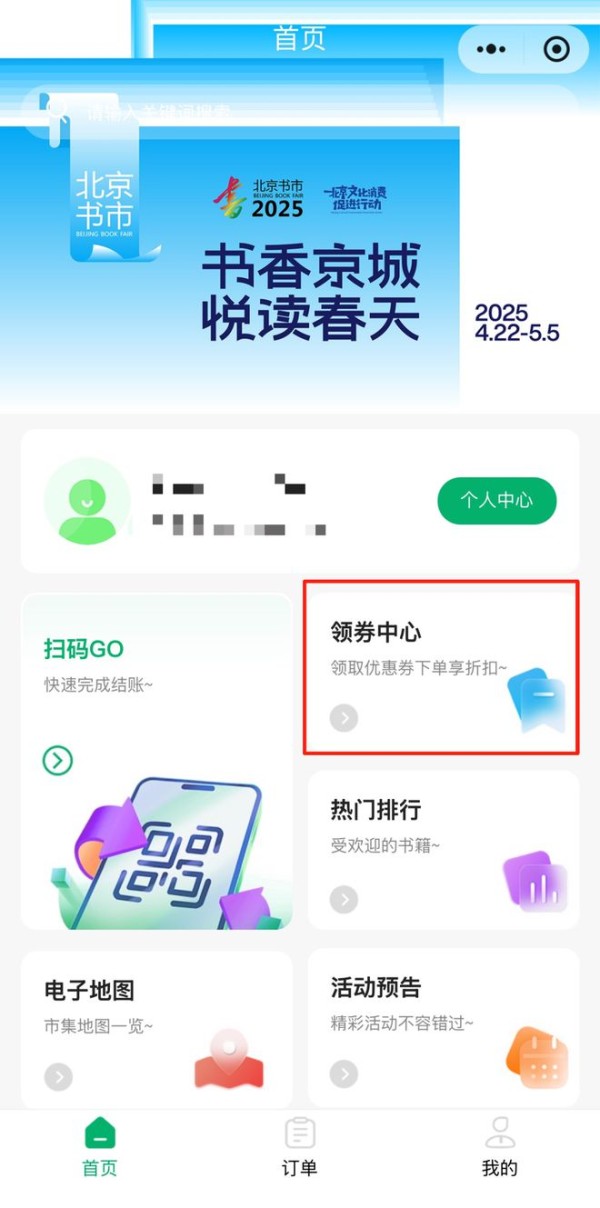Open the 扫码GO card
Screen dimensions: 600x1208
157,760
